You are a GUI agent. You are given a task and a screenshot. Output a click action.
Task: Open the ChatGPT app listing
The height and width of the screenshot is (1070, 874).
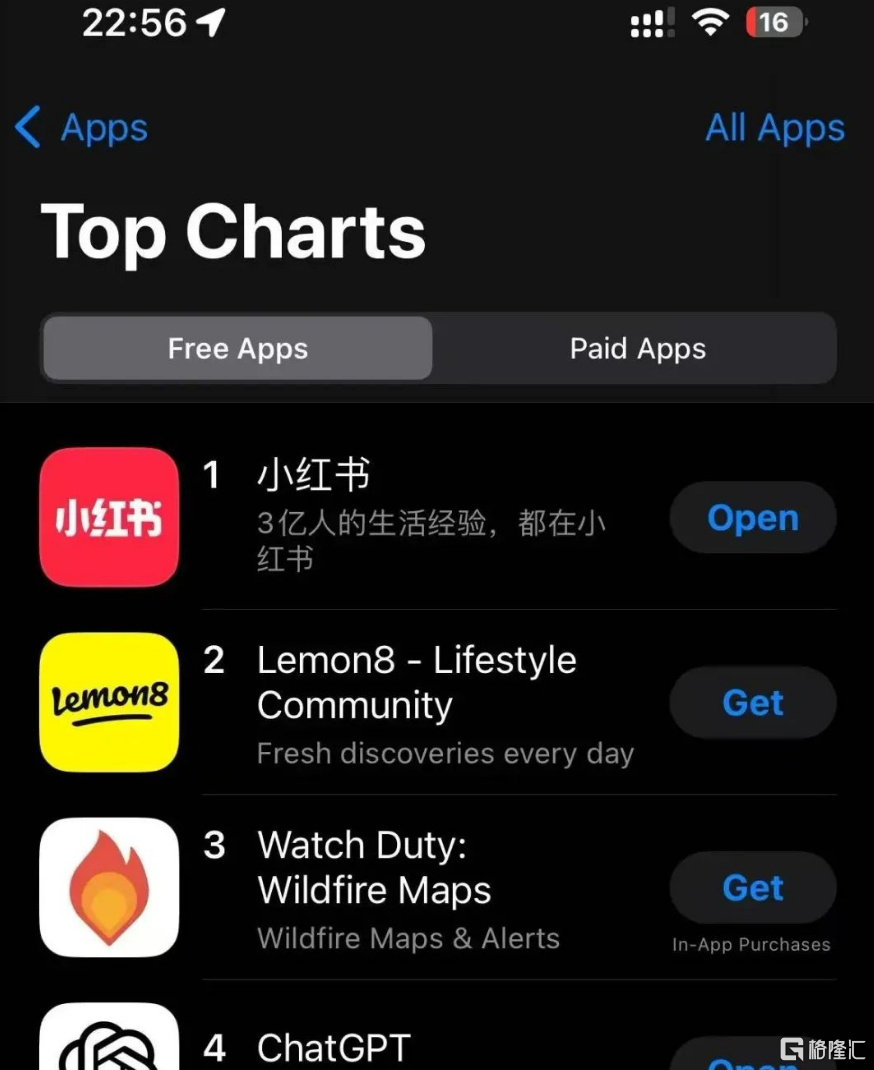[x=334, y=1047]
